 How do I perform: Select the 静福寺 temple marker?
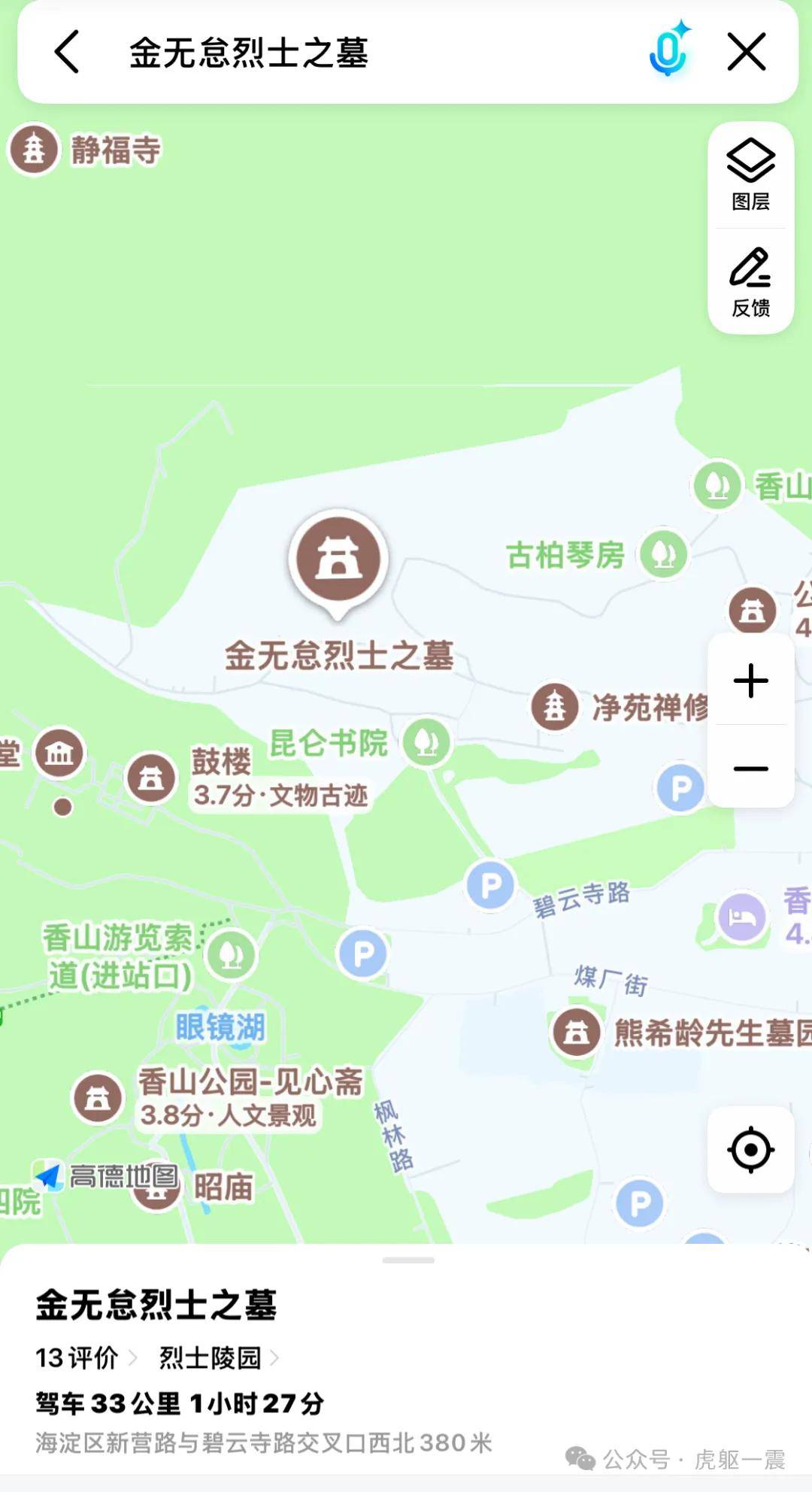pyautogui.click(x=34, y=149)
